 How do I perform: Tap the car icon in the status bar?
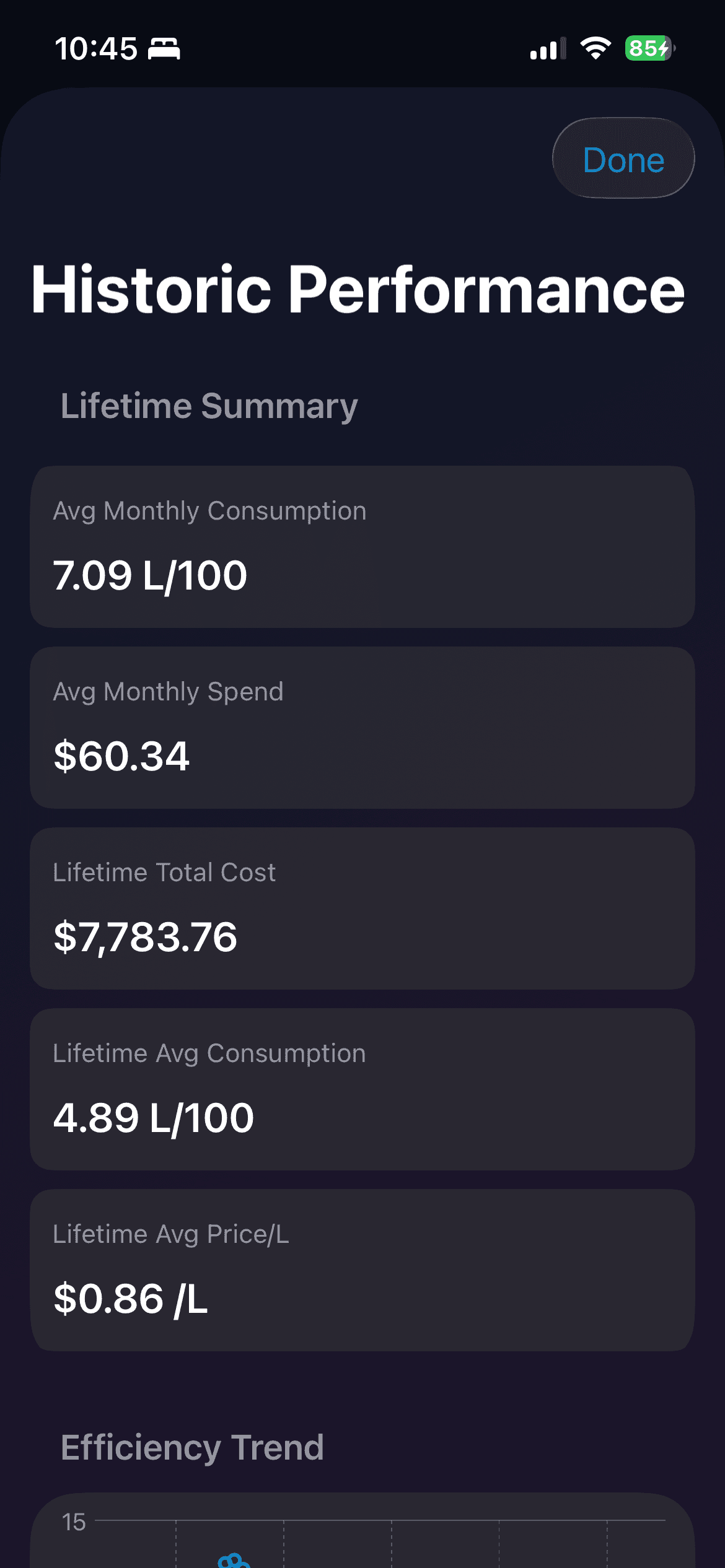click(164, 48)
